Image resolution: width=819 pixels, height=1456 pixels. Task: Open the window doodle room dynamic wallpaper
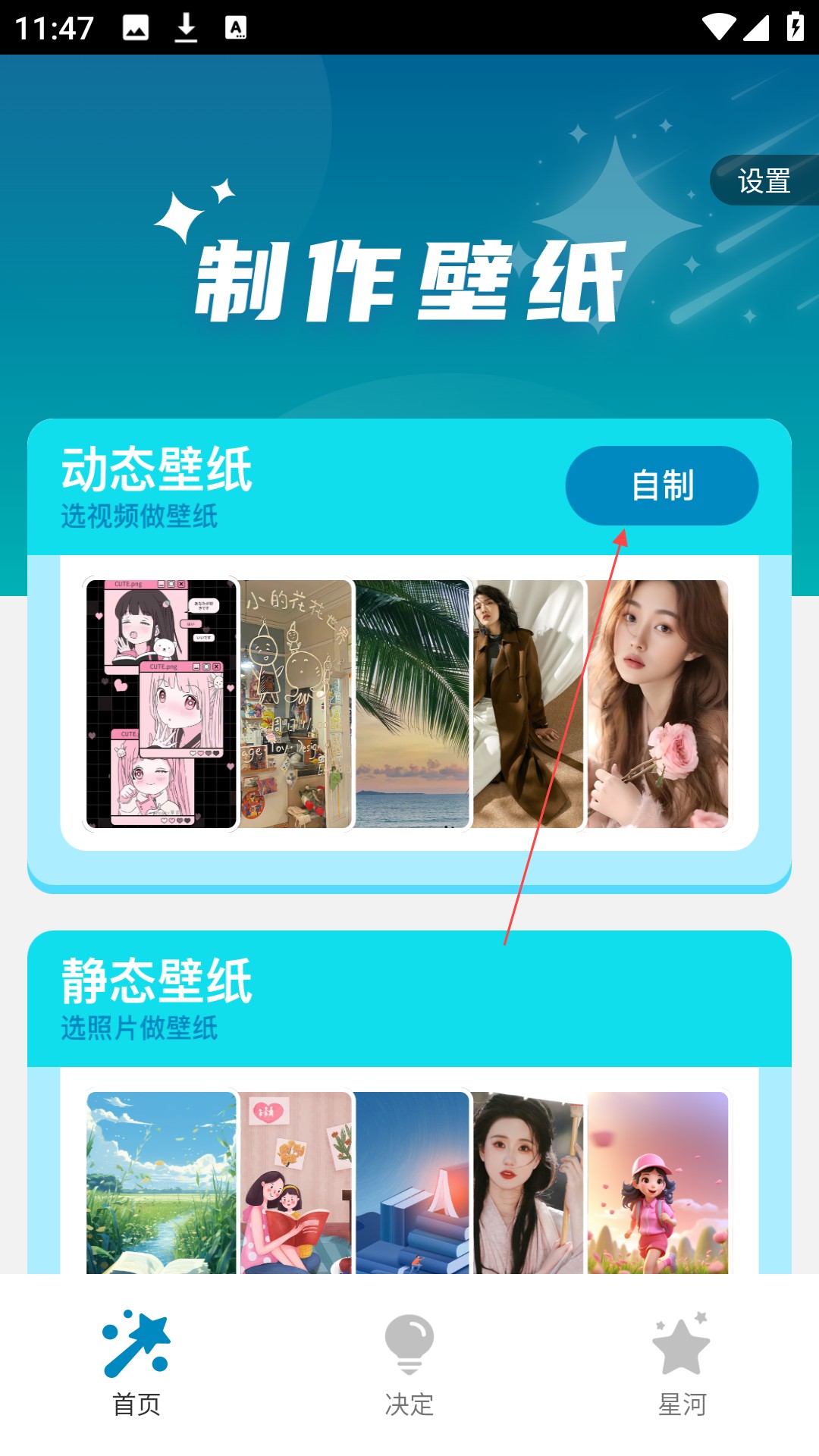click(296, 704)
